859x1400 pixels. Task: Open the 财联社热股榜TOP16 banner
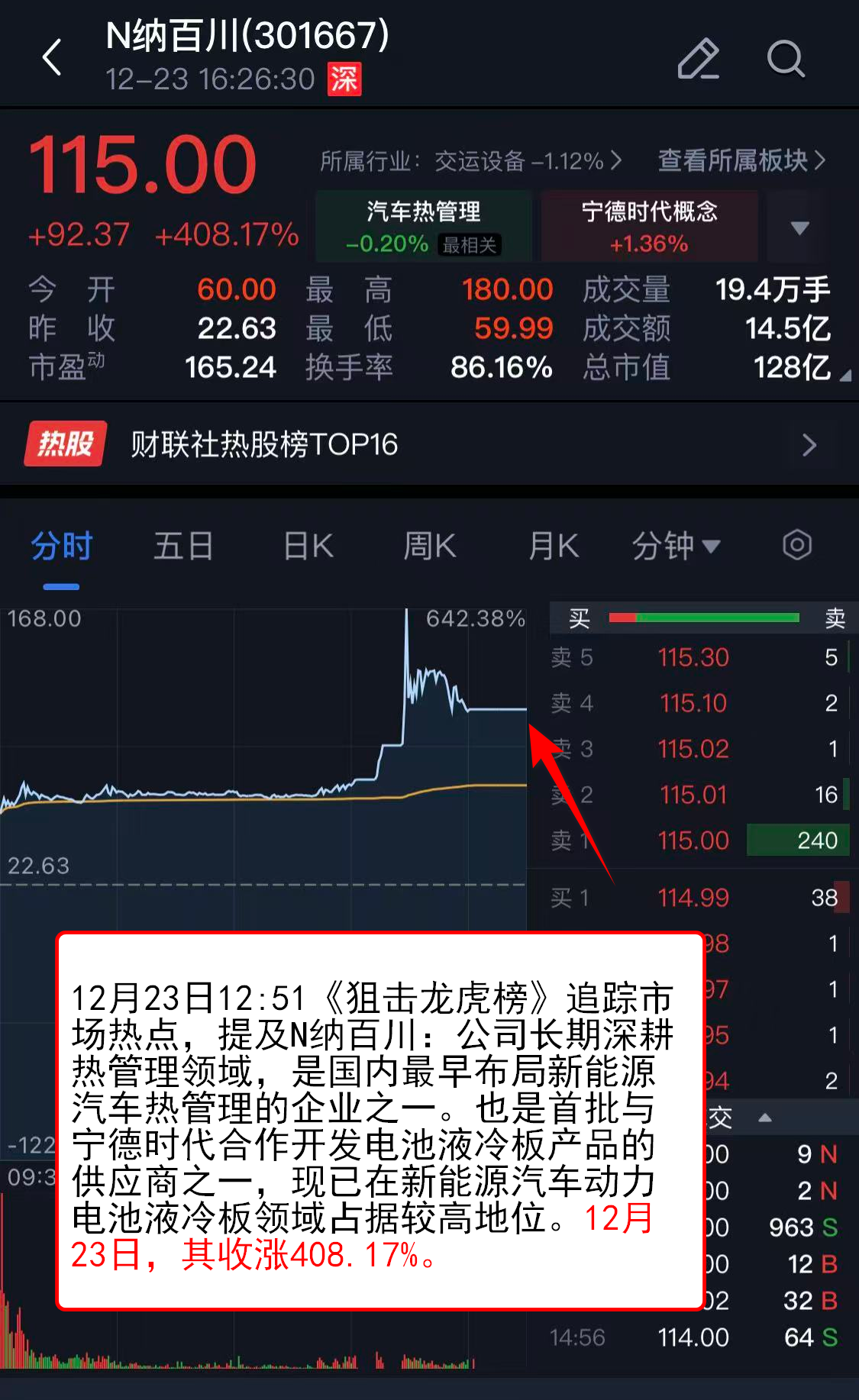[x=428, y=444]
